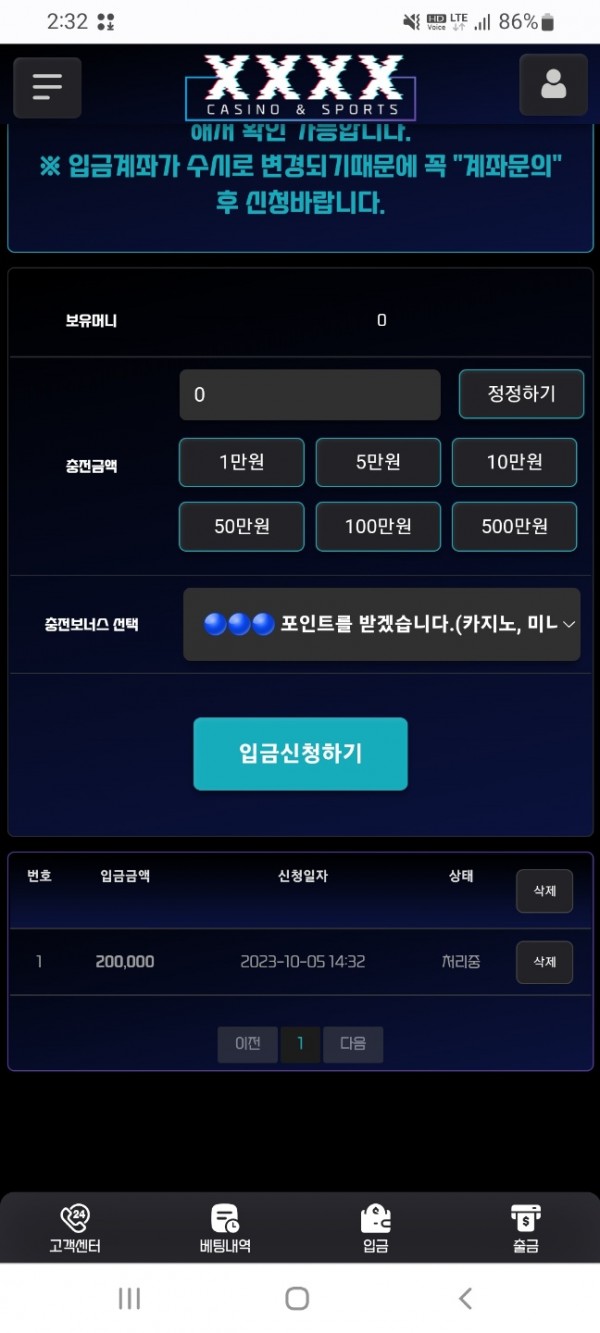Select the 5만원 amount button
Screen dimensions: 600x1333
(x=378, y=462)
